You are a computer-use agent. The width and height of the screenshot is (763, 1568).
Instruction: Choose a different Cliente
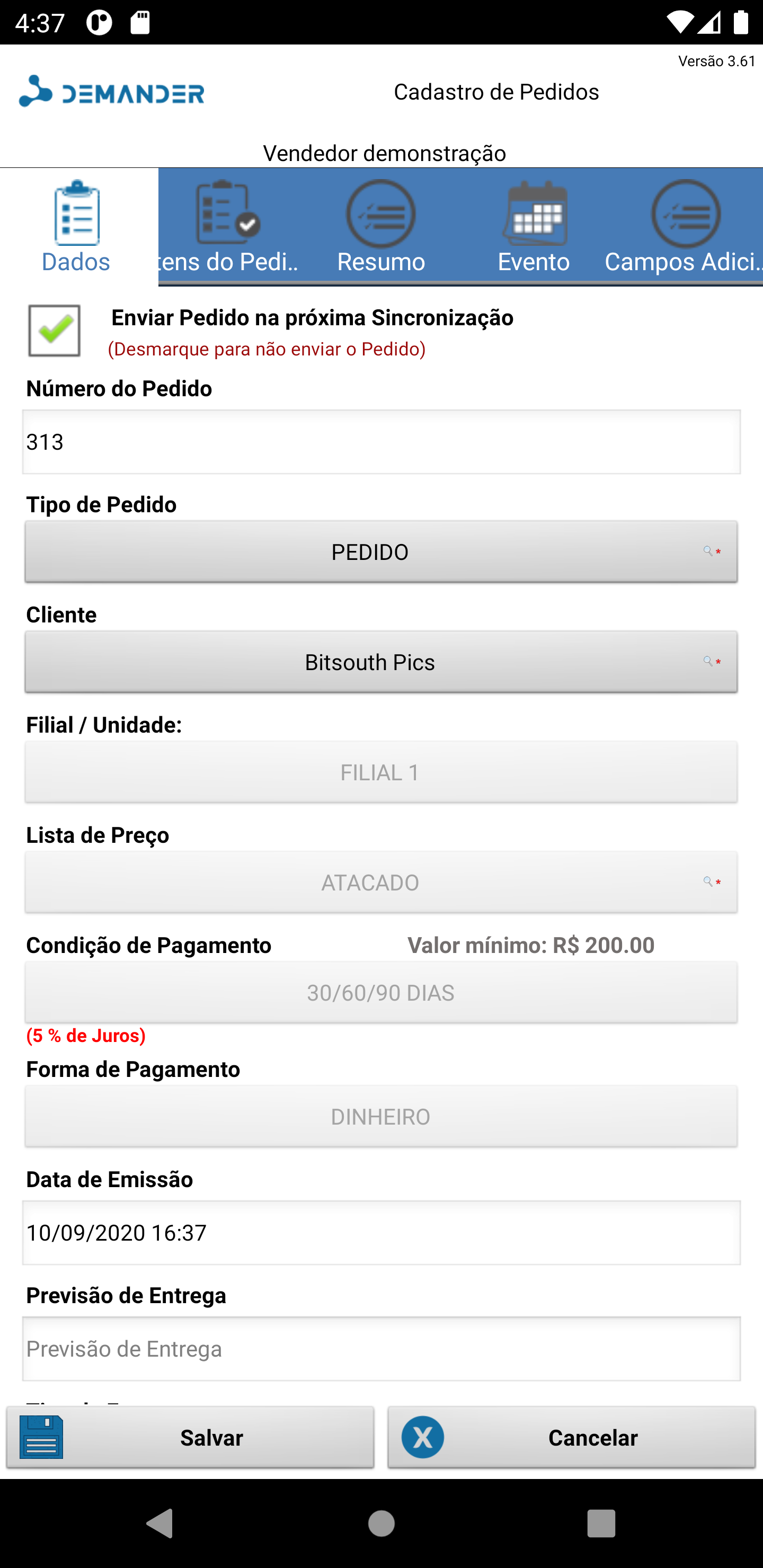coord(381,662)
